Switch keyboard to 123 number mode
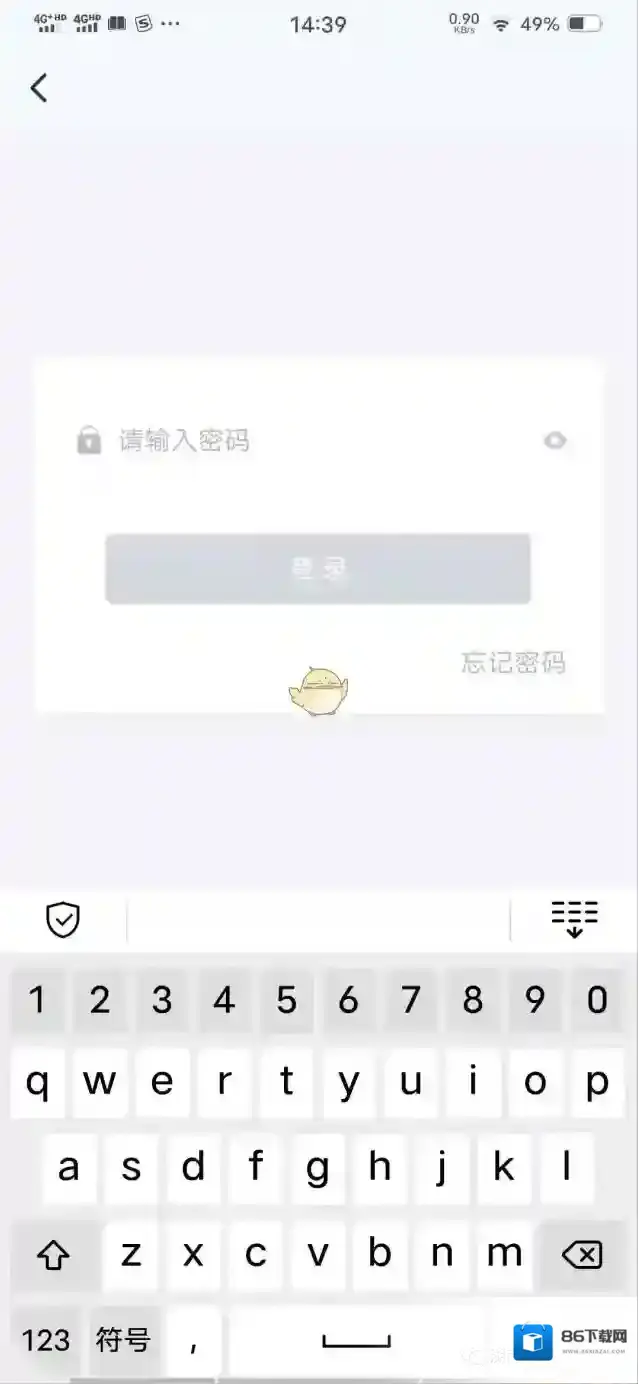 tap(46, 1340)
